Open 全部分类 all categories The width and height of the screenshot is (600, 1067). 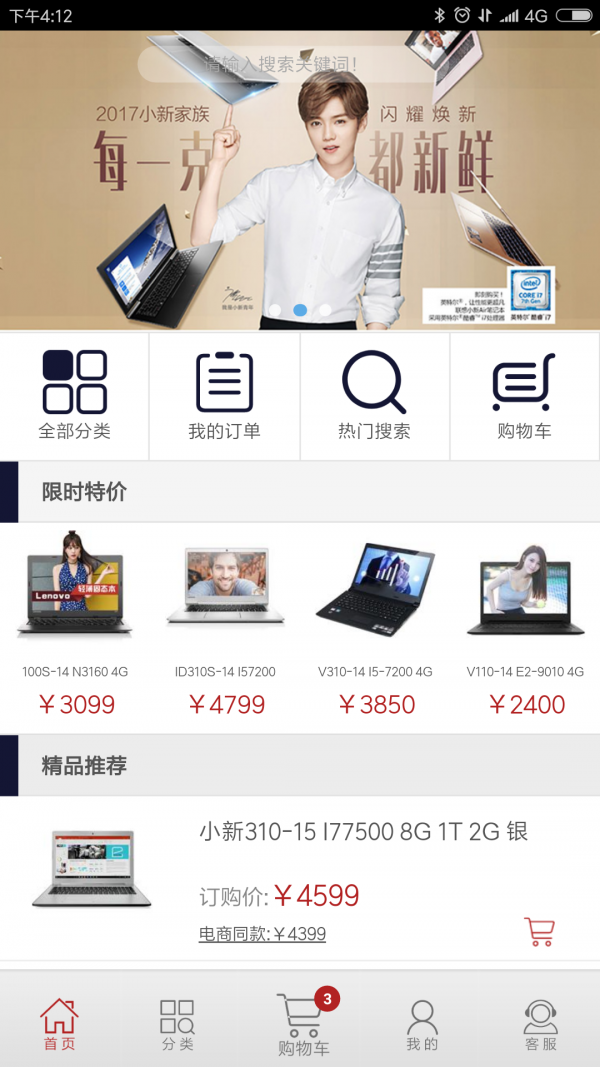tap(75, 396)
